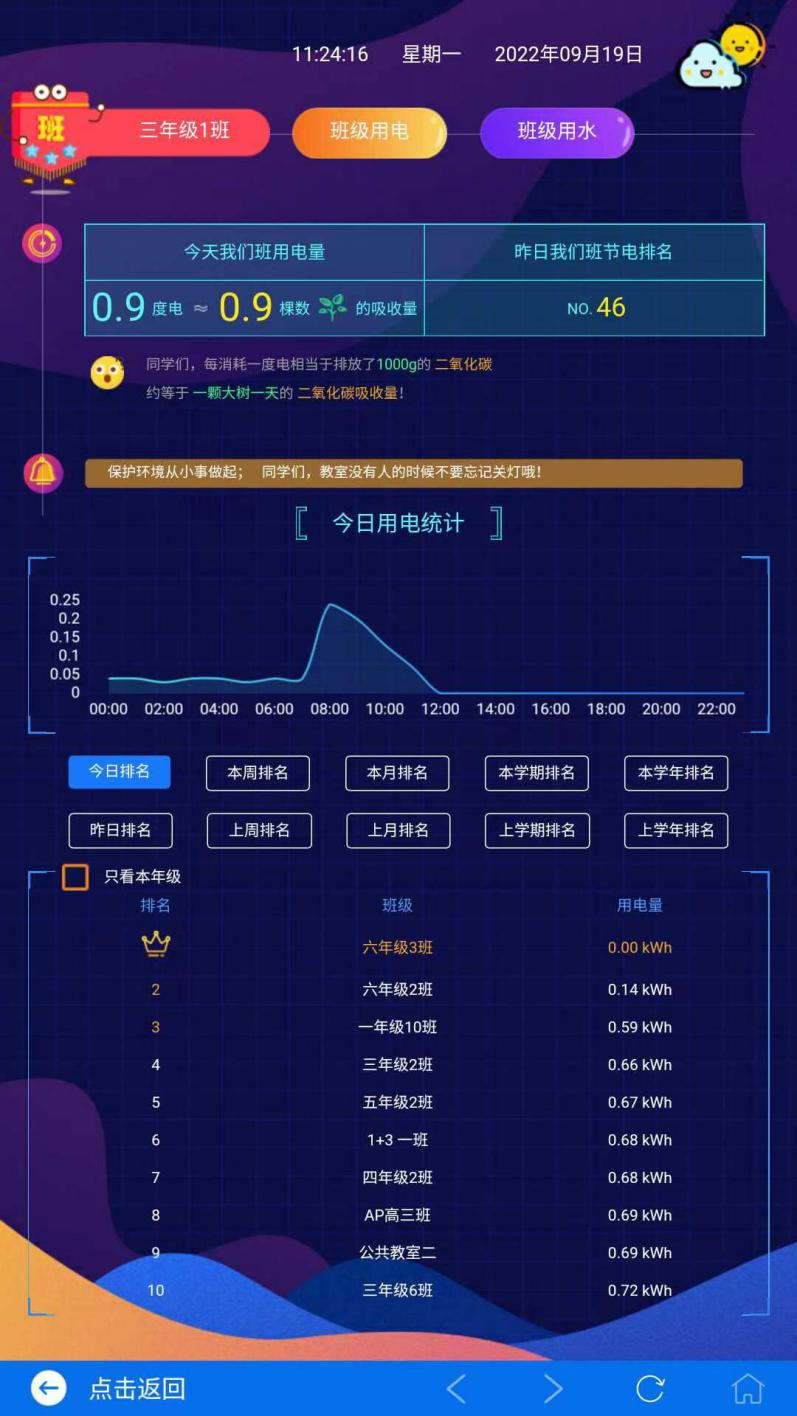Show 上周排名 ranking
The height and width of the screenshot is (1416, 797).
pos(259,830)
